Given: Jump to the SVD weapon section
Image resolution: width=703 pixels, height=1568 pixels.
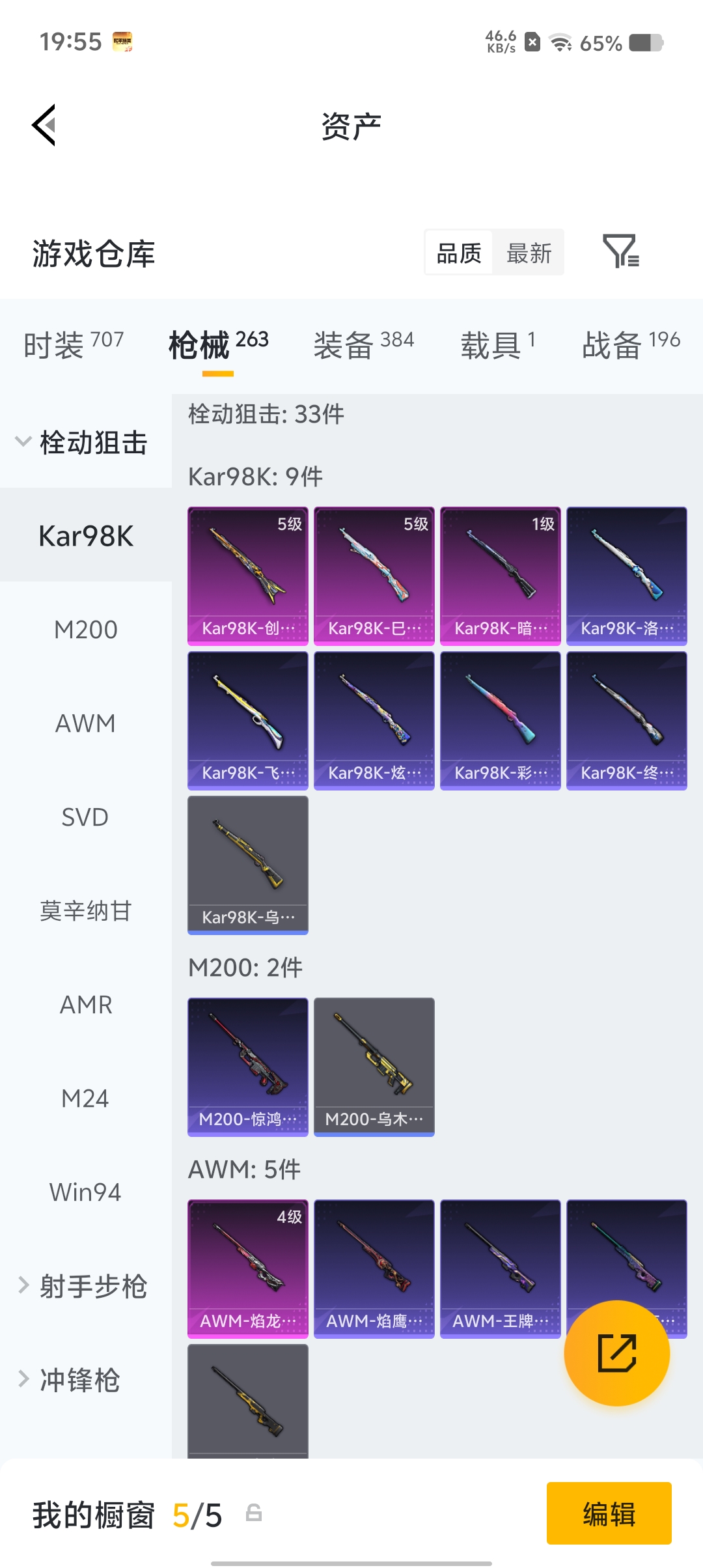Looking at the screenshot, I should pos(86,817).
